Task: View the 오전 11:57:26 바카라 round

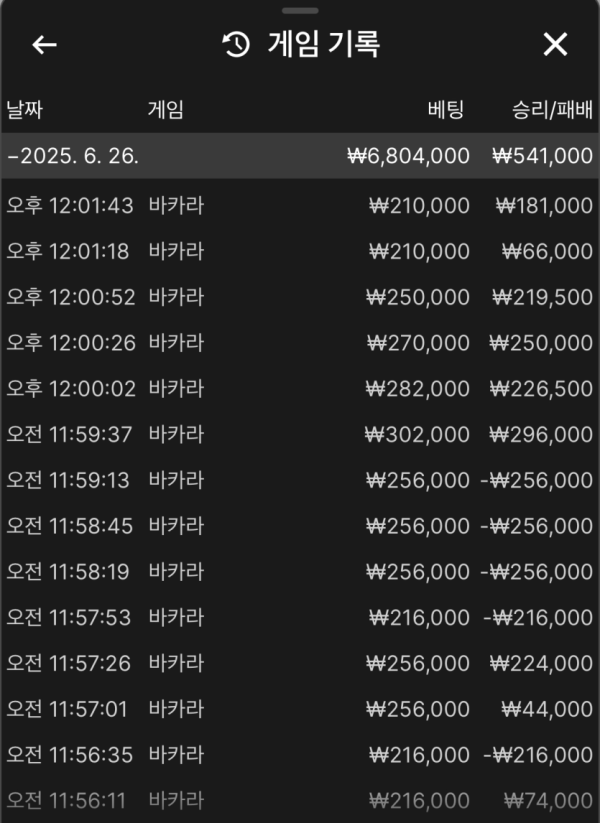Action: click(x=300, y=663)
